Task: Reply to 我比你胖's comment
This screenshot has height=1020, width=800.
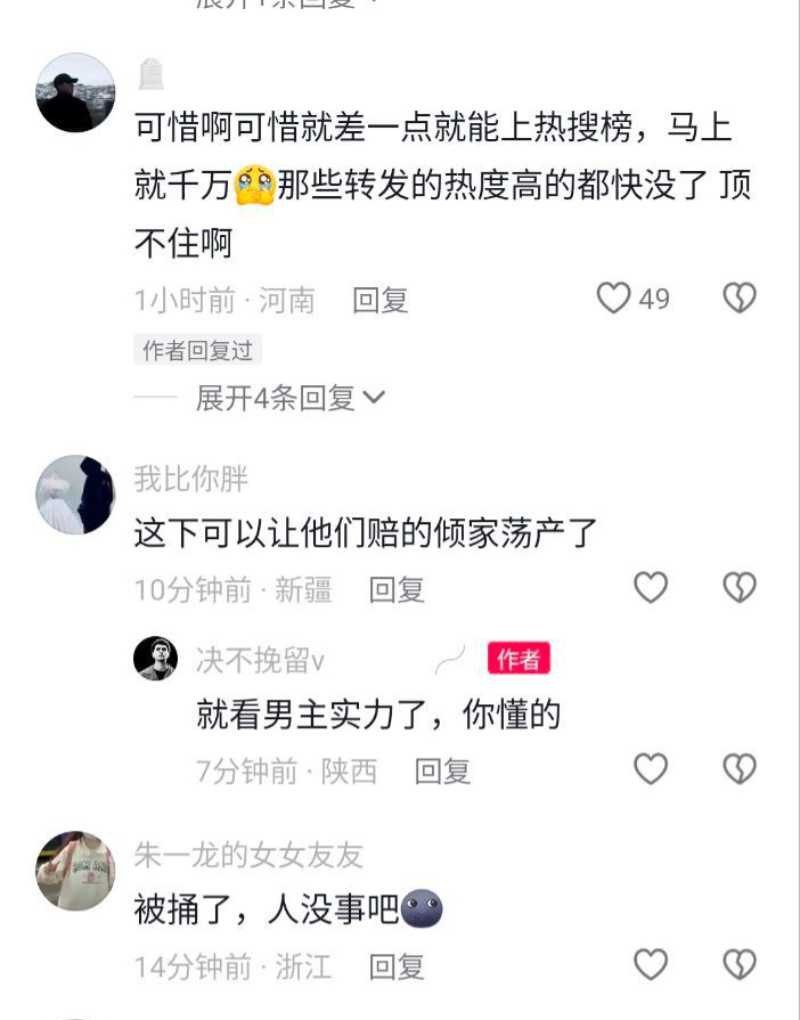Action: (x=397, y=590)
